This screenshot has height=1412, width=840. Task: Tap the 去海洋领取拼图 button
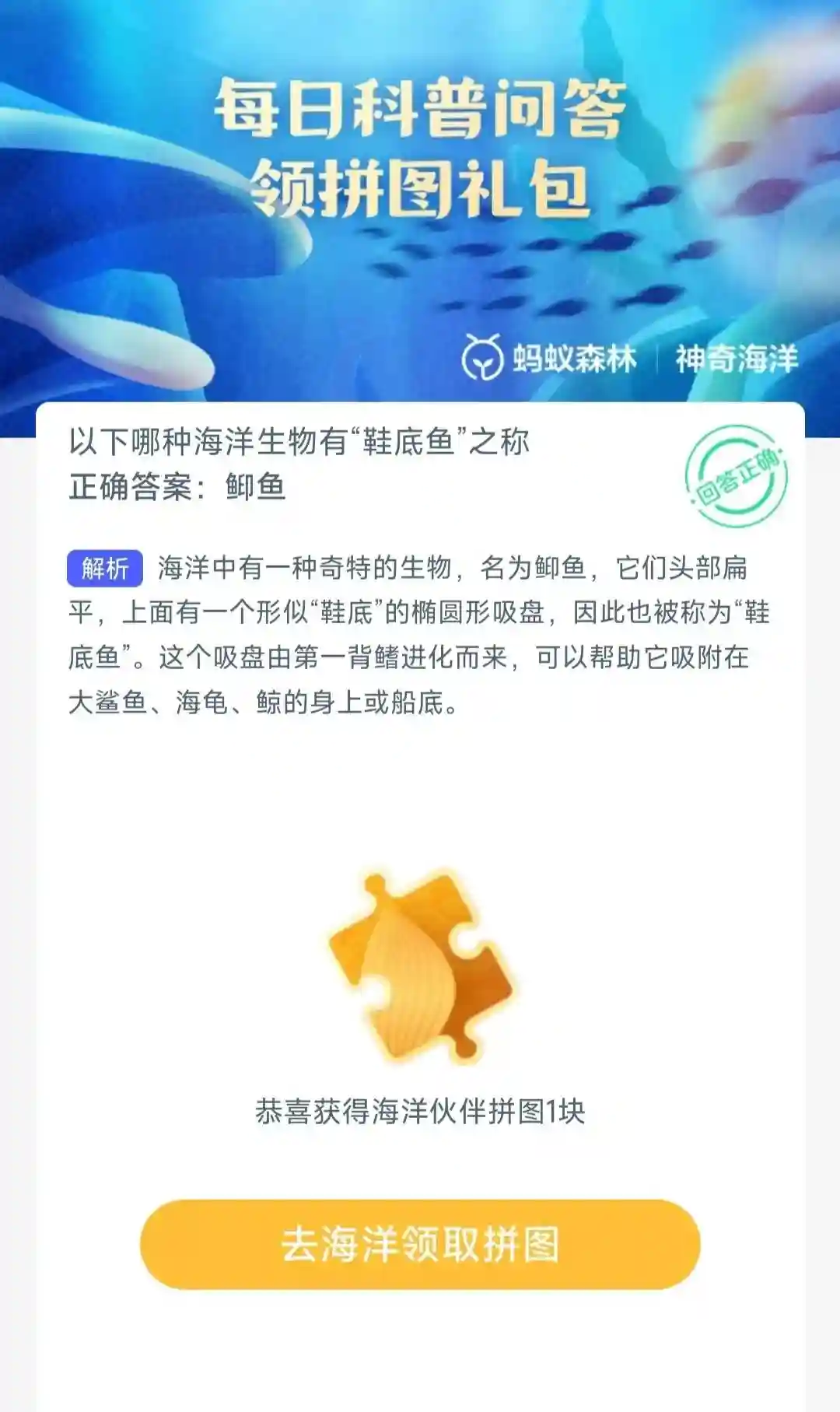[420, 1244]
